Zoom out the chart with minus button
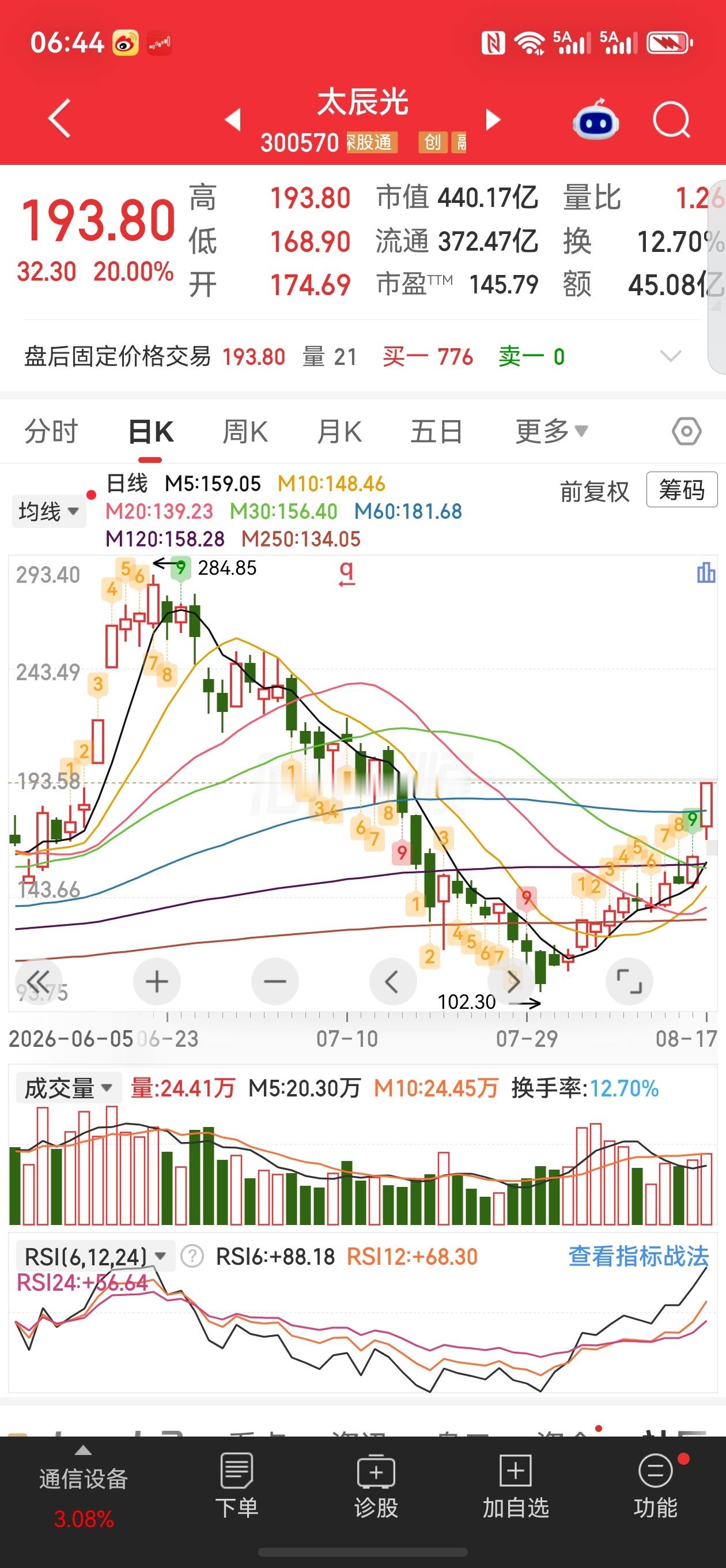The width and height of the screenshot is (726, 1568). [x=274, y=982]
